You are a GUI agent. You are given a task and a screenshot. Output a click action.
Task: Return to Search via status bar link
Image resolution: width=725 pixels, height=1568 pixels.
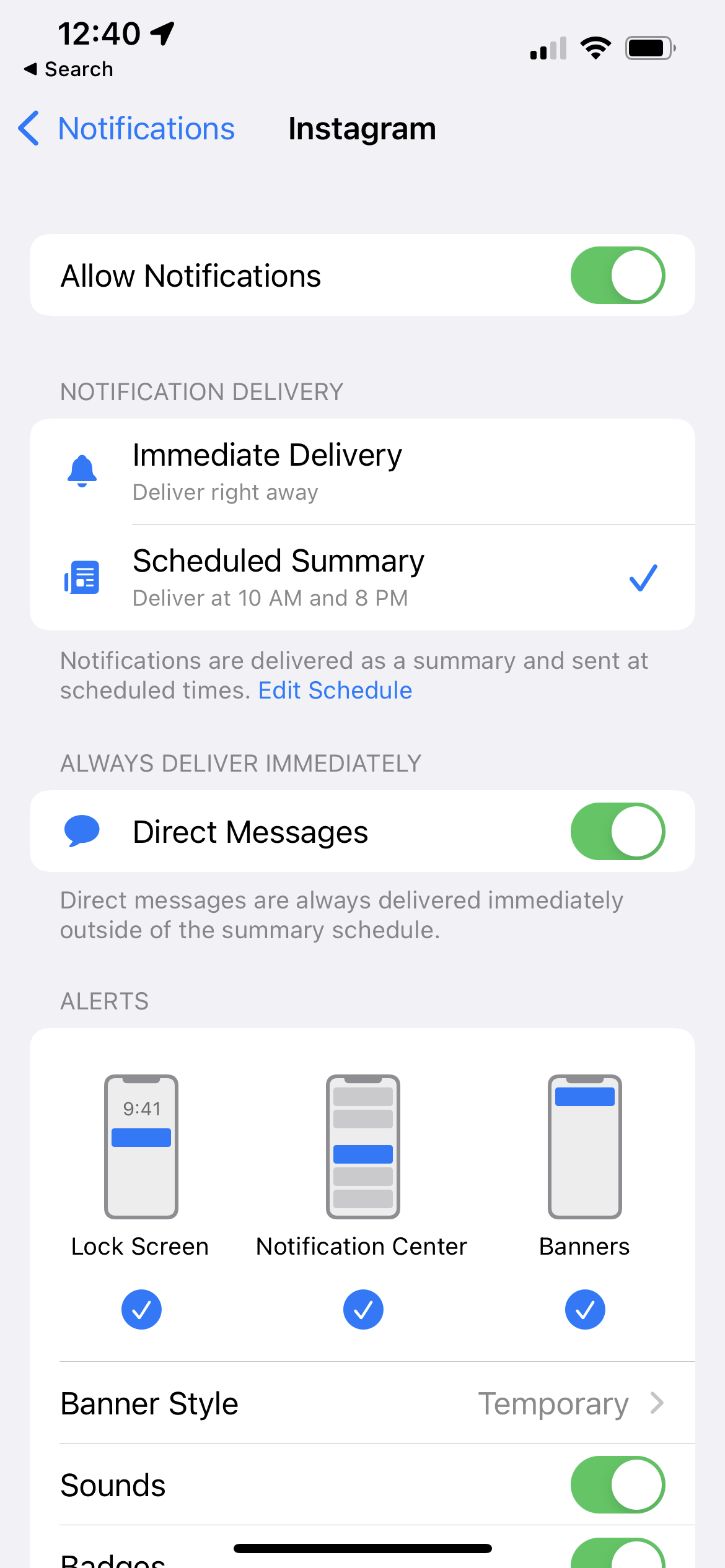click(69, 69)
